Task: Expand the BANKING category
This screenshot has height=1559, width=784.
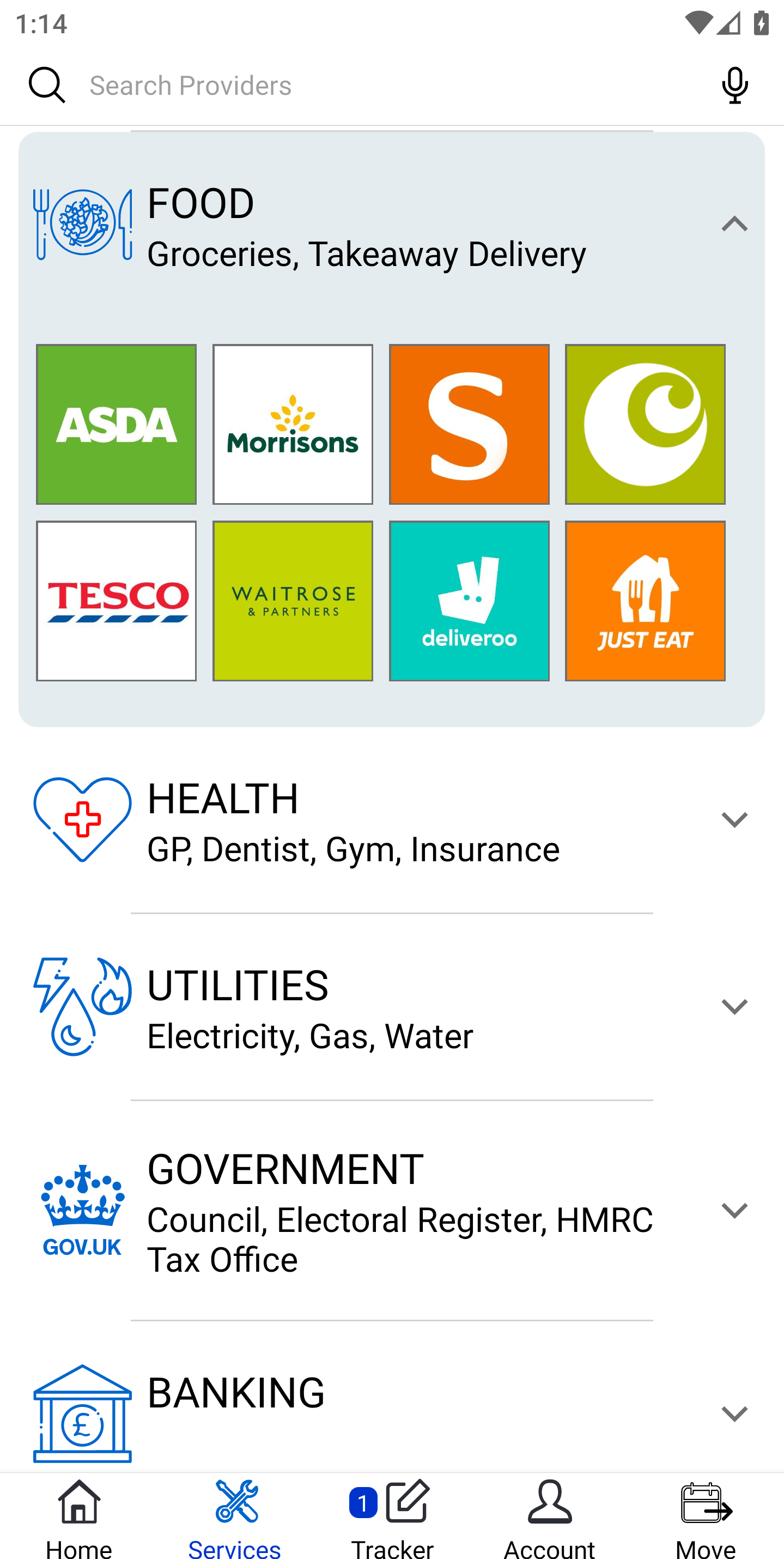Action: click(734, 1414)
